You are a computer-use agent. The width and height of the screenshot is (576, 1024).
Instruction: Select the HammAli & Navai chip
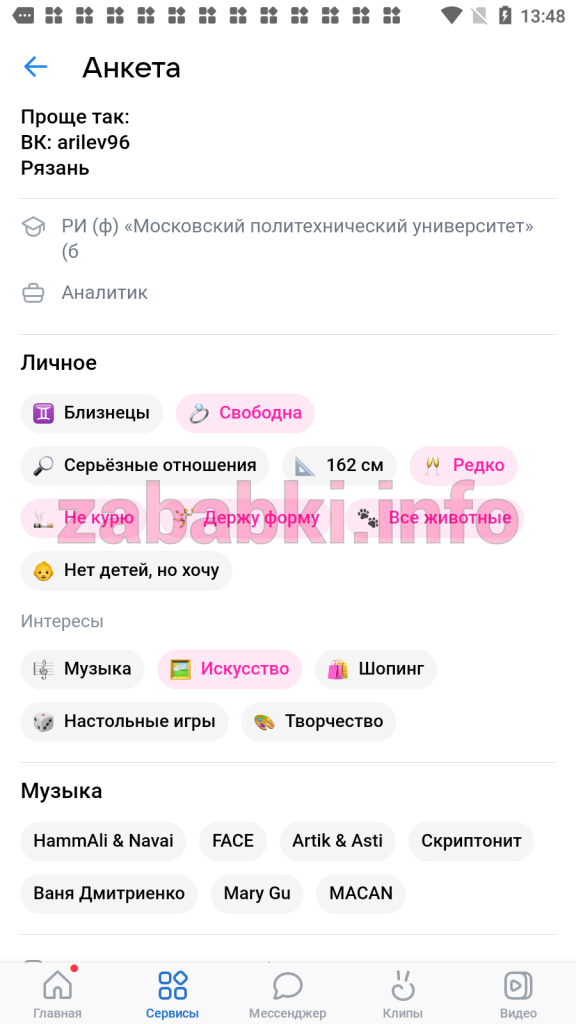click(x=103, y=840)
